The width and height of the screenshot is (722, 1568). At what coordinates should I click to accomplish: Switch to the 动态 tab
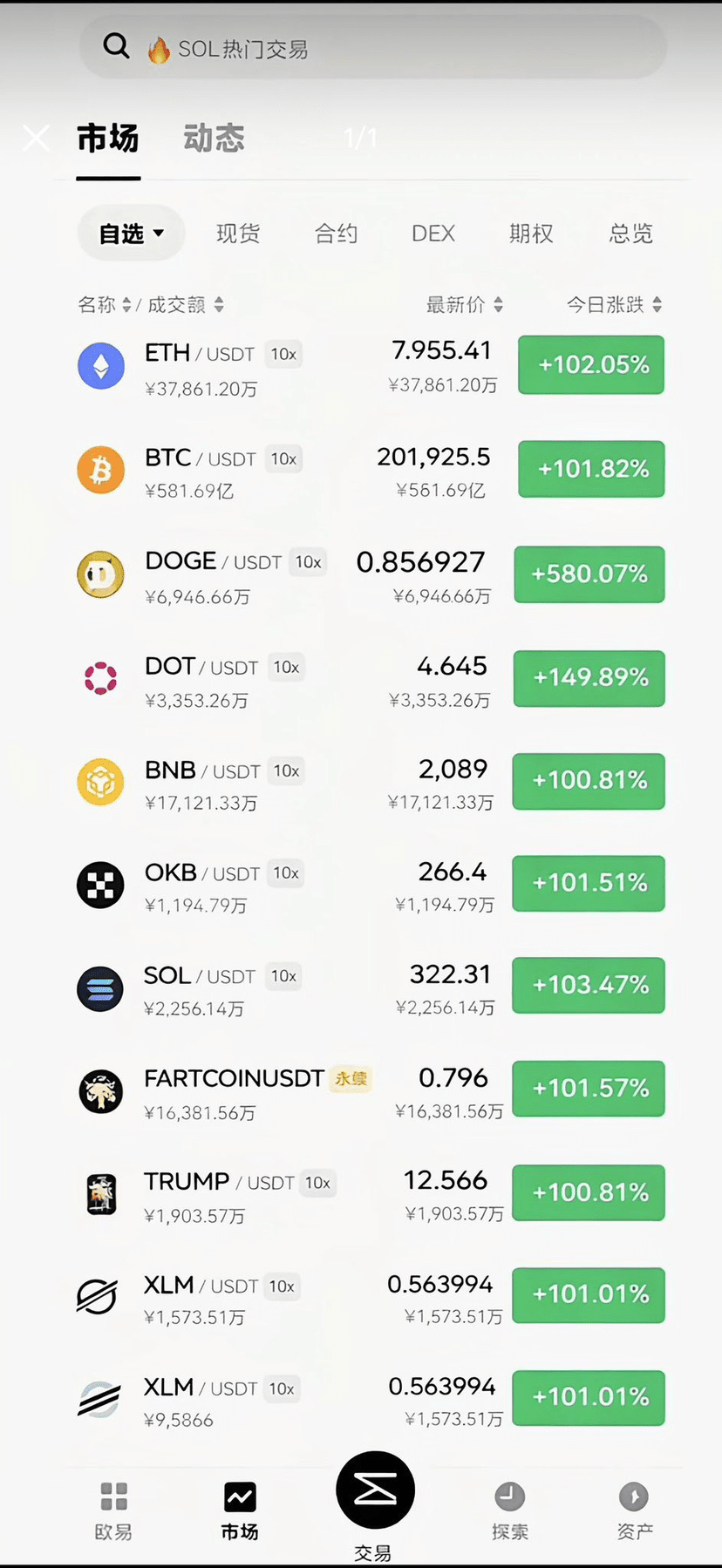pos(212,138)
